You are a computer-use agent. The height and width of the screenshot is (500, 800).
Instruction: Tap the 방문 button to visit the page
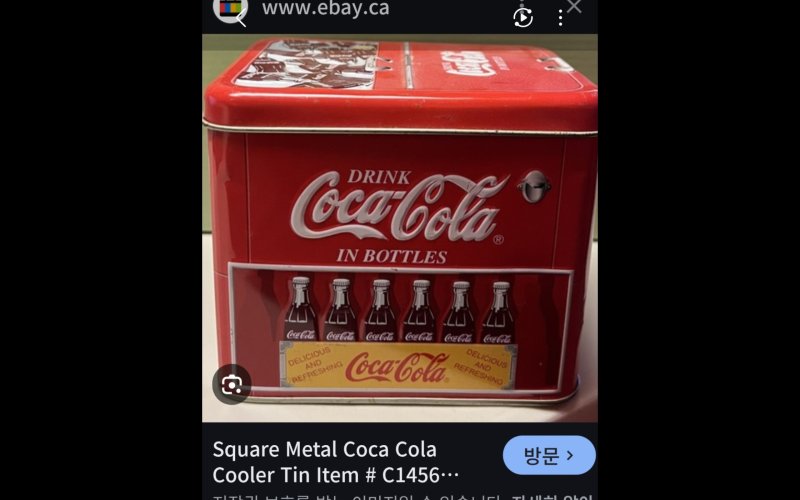click(549, 456)
